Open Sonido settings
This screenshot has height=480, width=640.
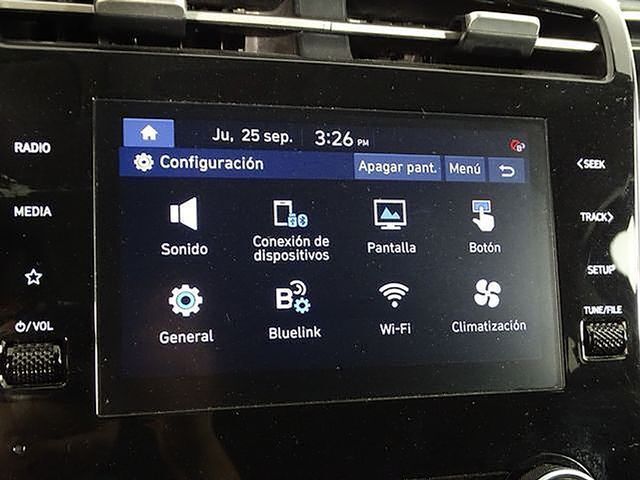[x=184, y=226]
